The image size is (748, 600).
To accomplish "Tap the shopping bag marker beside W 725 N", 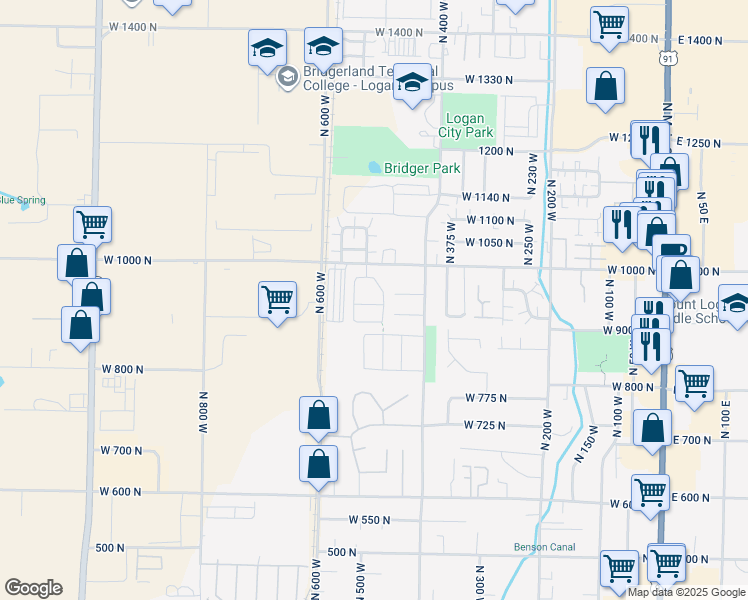I will tap(318, 415).
